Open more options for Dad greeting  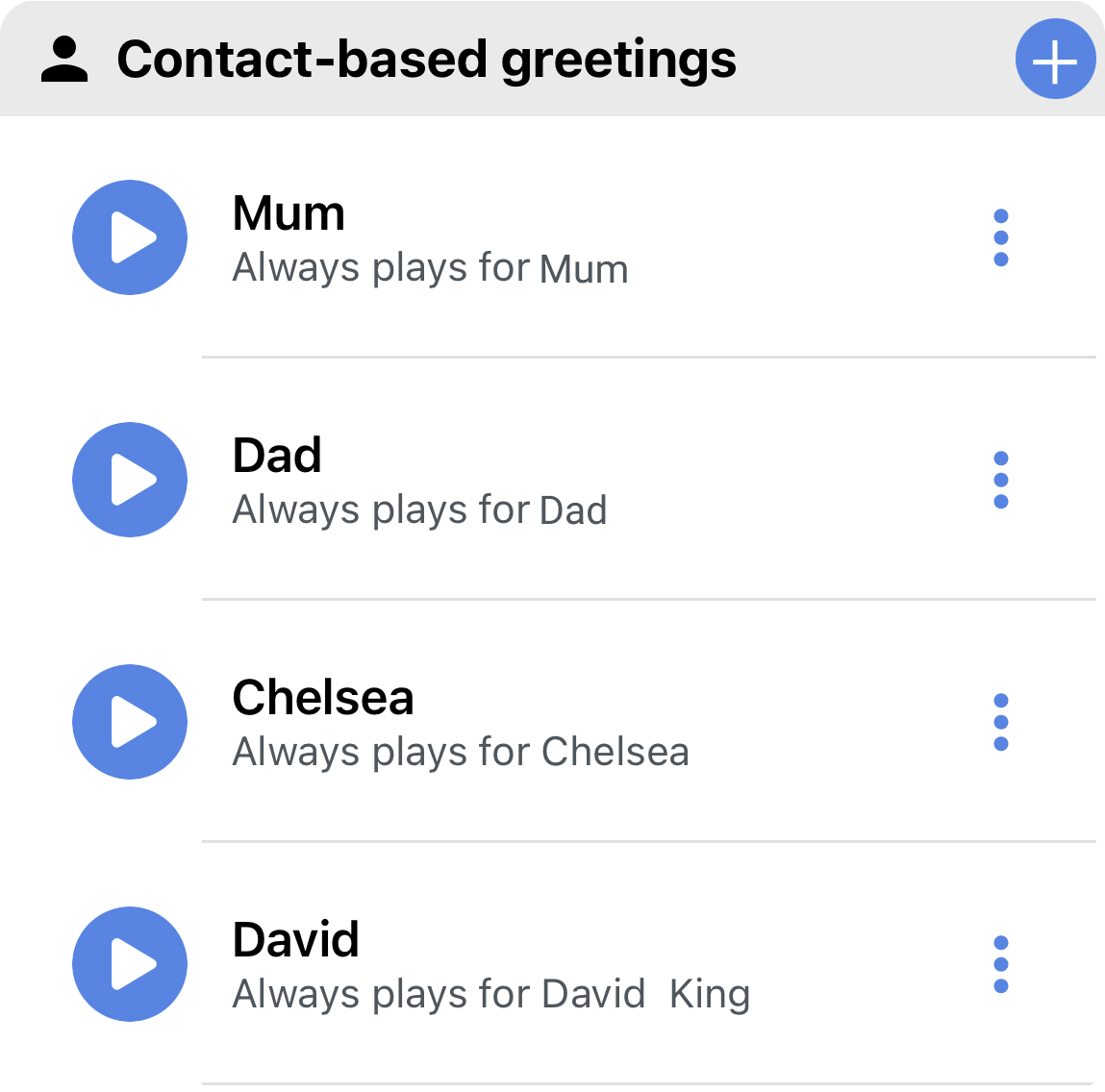click(1000, 480)
